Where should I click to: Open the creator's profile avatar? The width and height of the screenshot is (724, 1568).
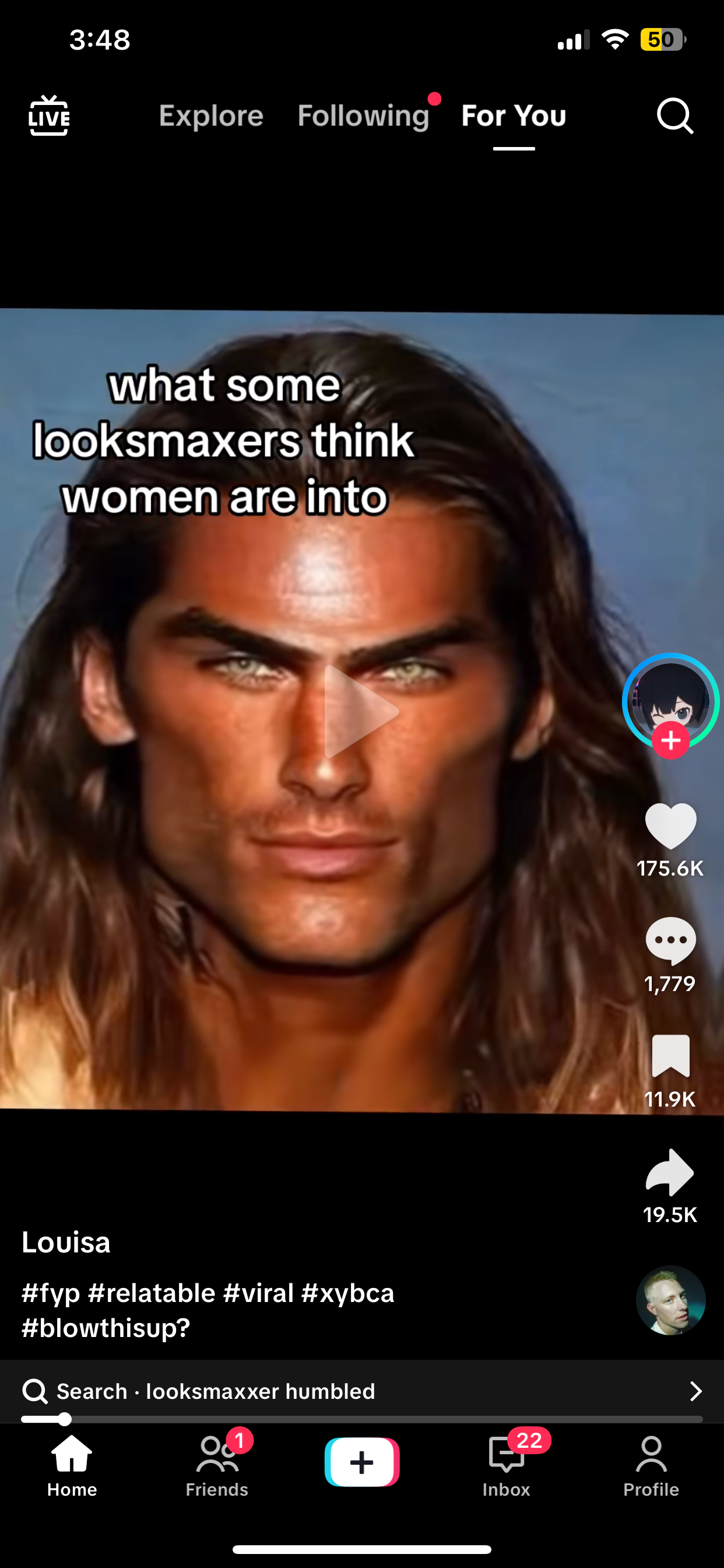pyautogui.click(x=670, y=699)
